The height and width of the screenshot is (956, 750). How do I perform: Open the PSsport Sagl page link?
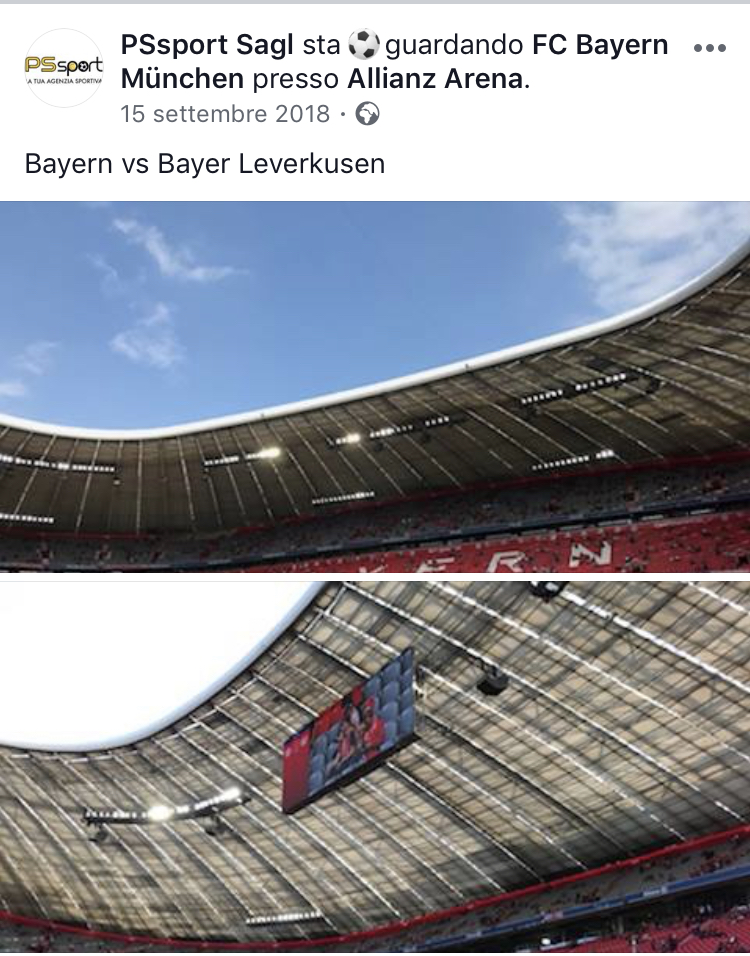(x=207, y=45)
